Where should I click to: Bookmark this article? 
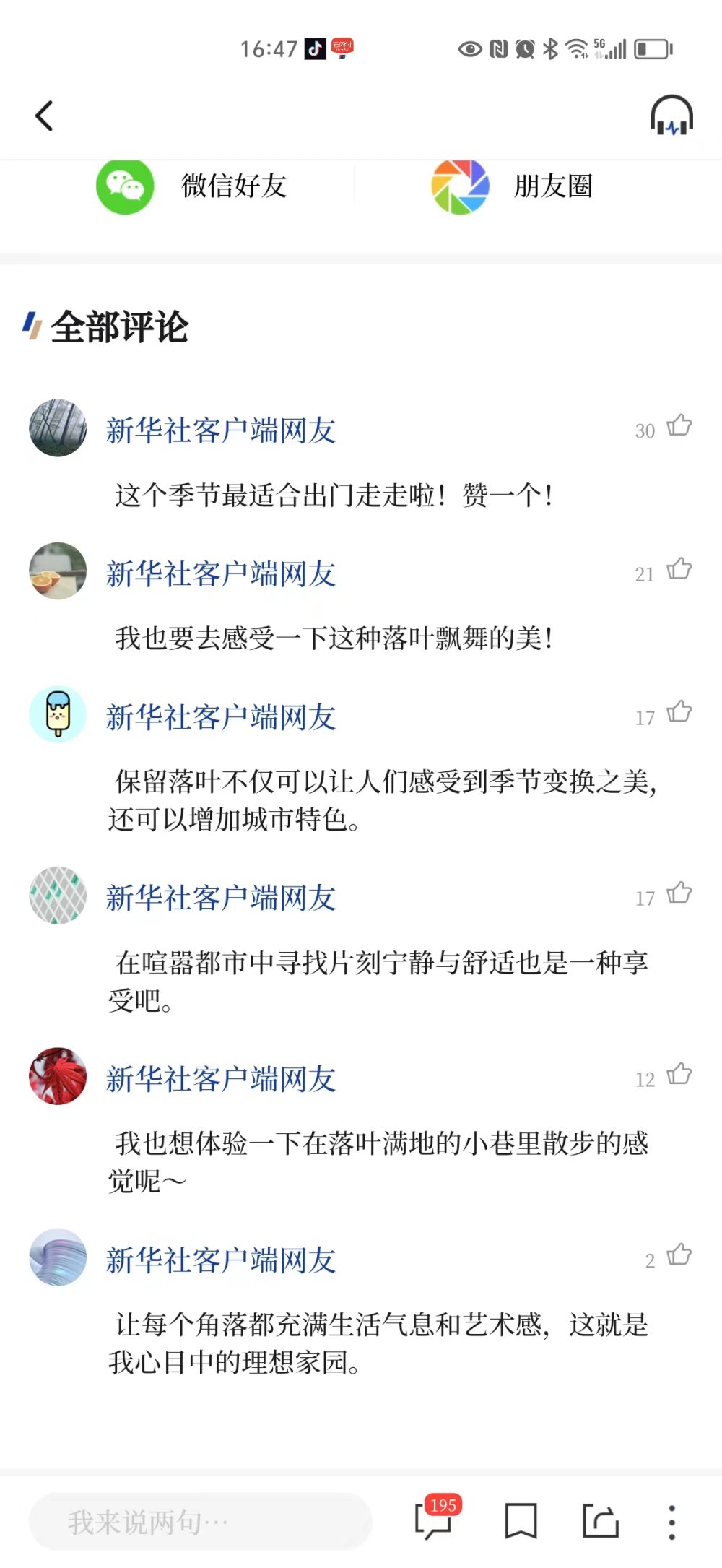coord(521,1521)
